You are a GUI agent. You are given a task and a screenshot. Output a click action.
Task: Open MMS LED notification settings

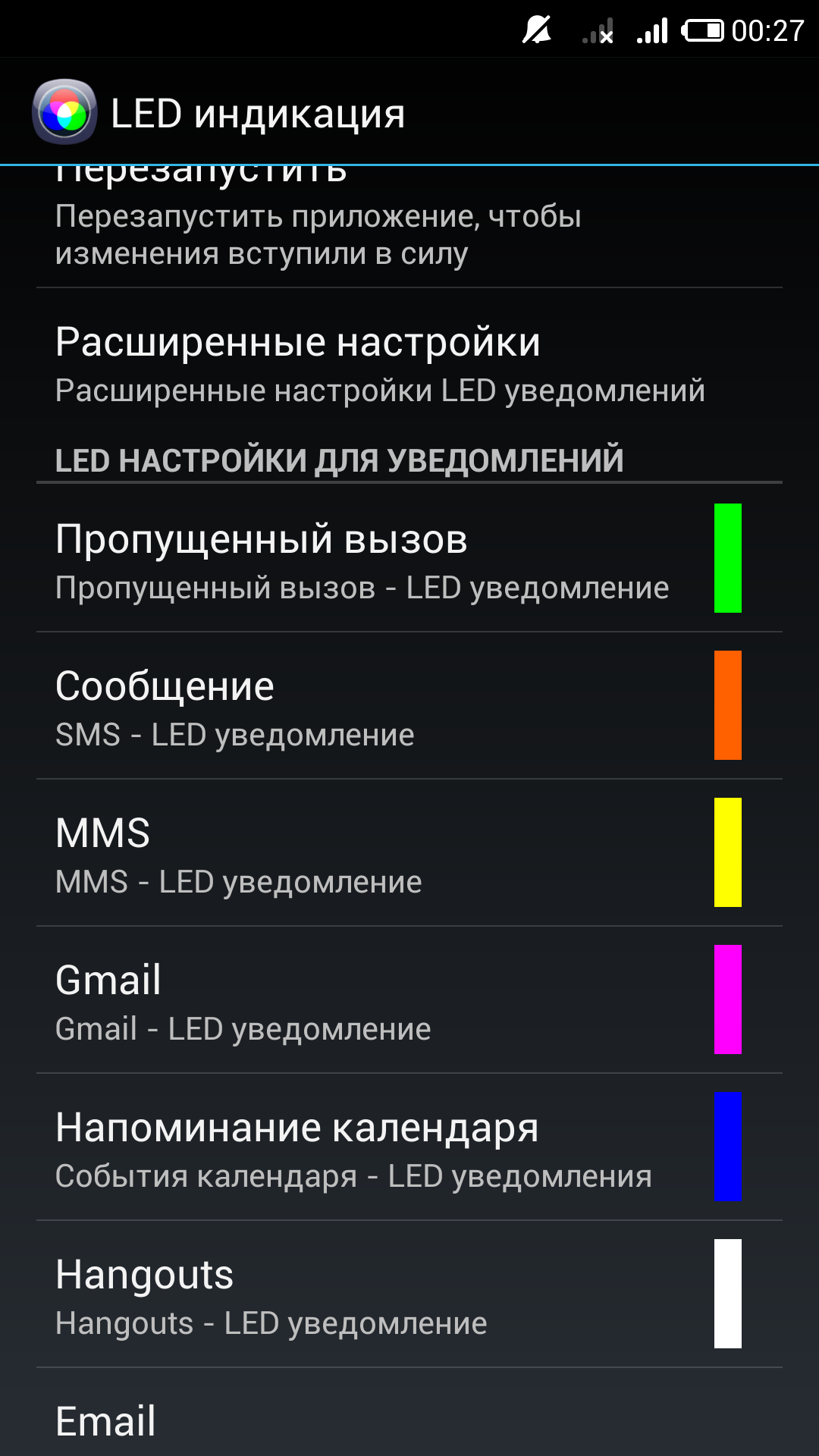pyautogui.click(x=364, y=854)
